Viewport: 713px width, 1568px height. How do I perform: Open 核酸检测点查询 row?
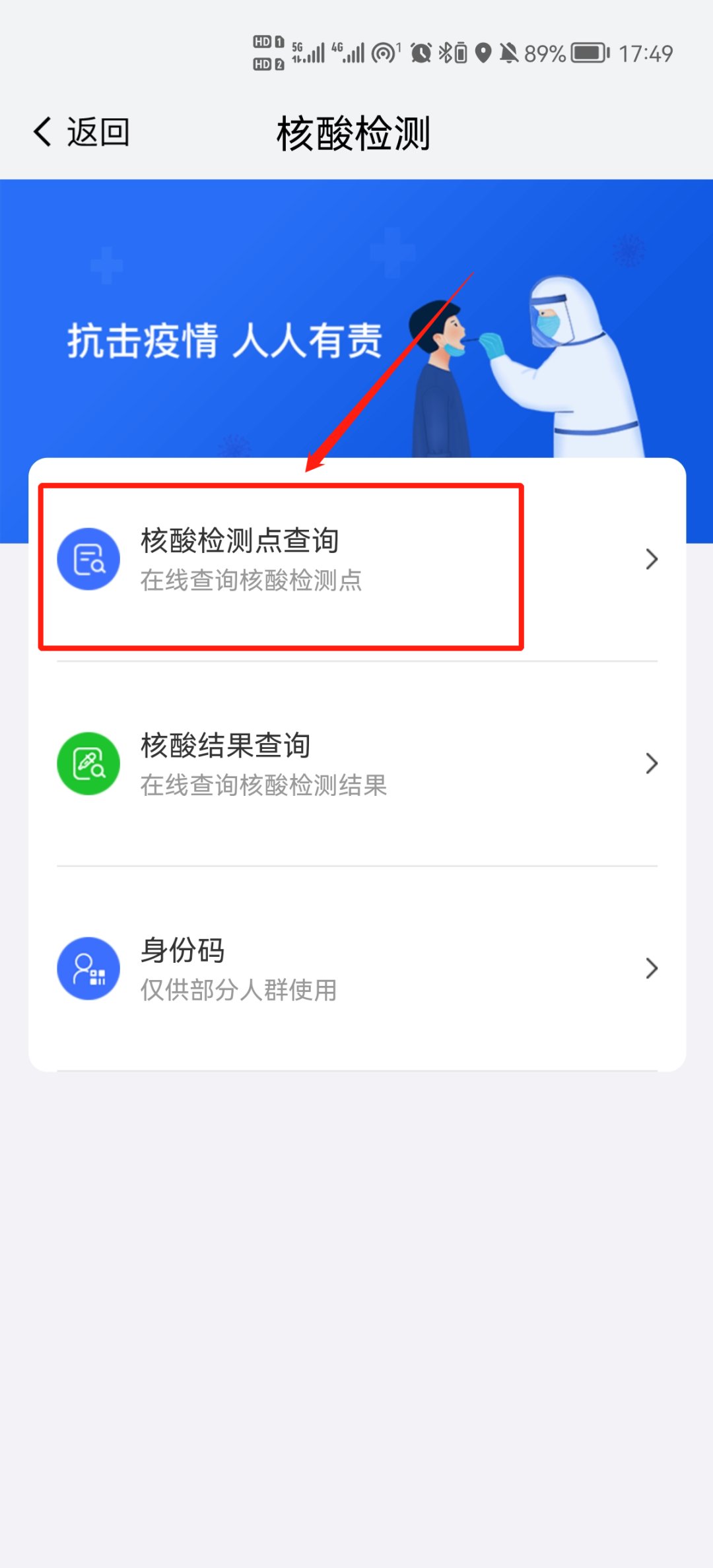click(x=356, y=560)
